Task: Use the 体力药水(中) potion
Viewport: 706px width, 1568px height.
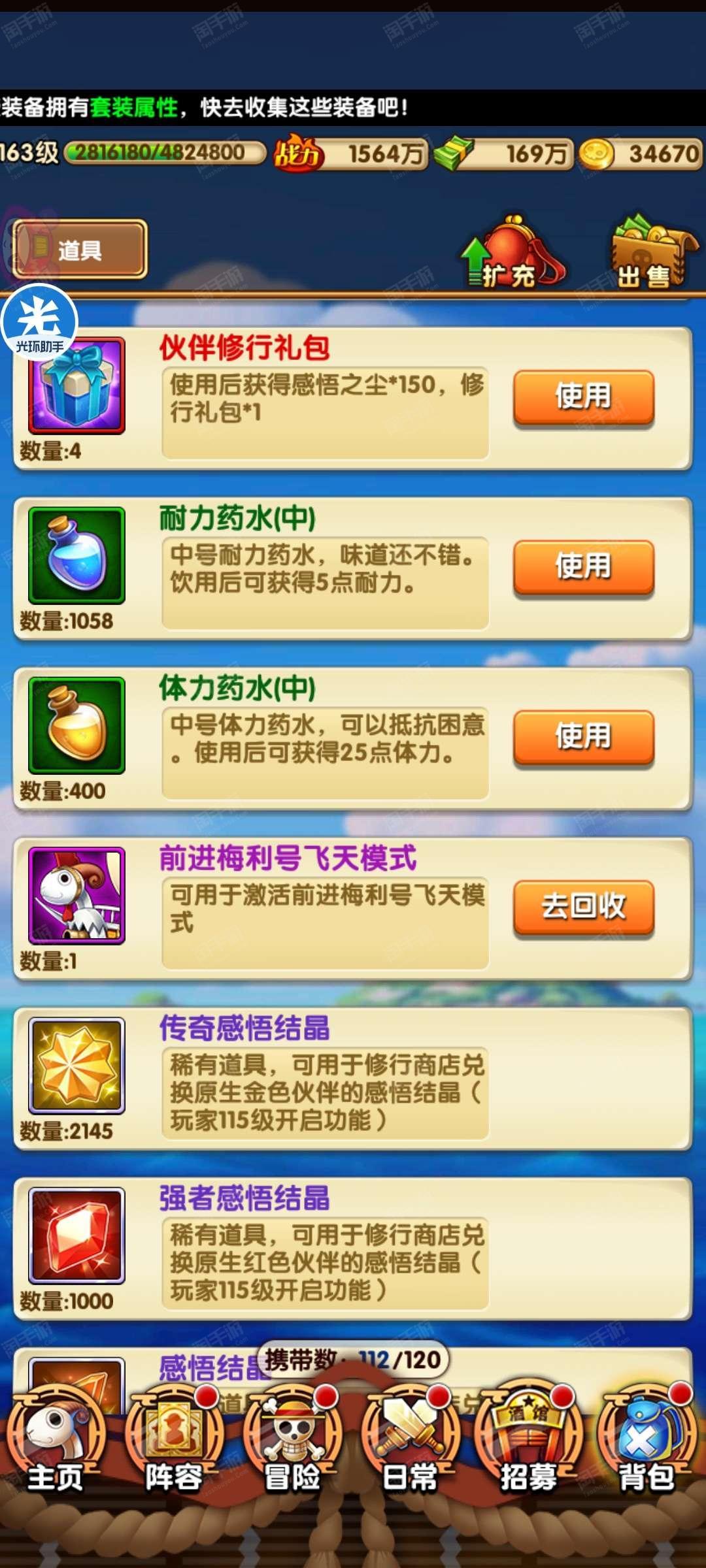Action: 583,737
